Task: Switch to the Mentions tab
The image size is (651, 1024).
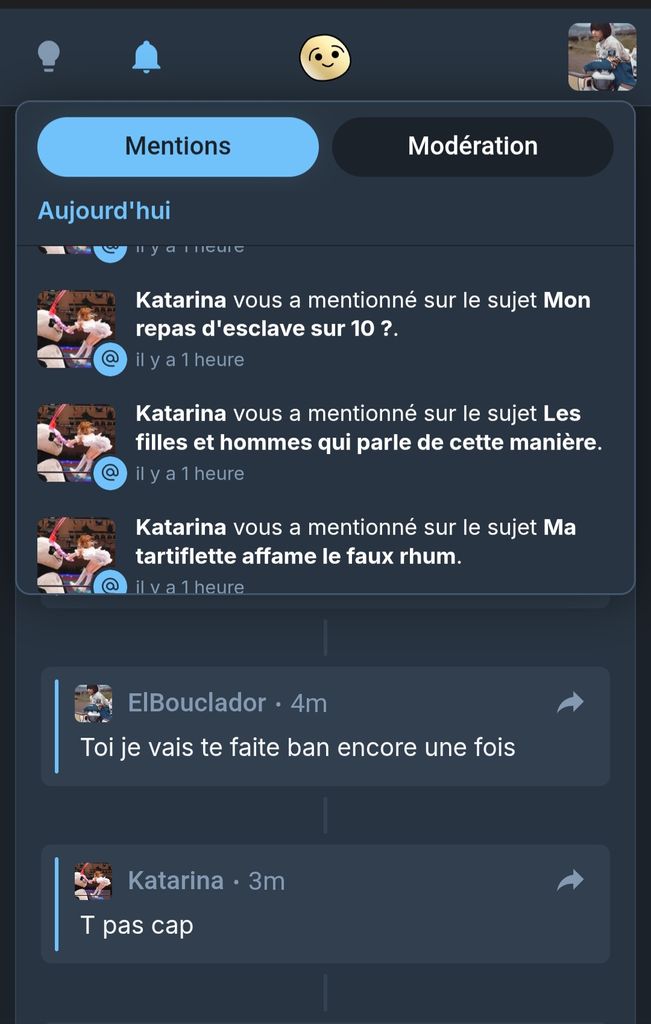Action: coord(178,146)
